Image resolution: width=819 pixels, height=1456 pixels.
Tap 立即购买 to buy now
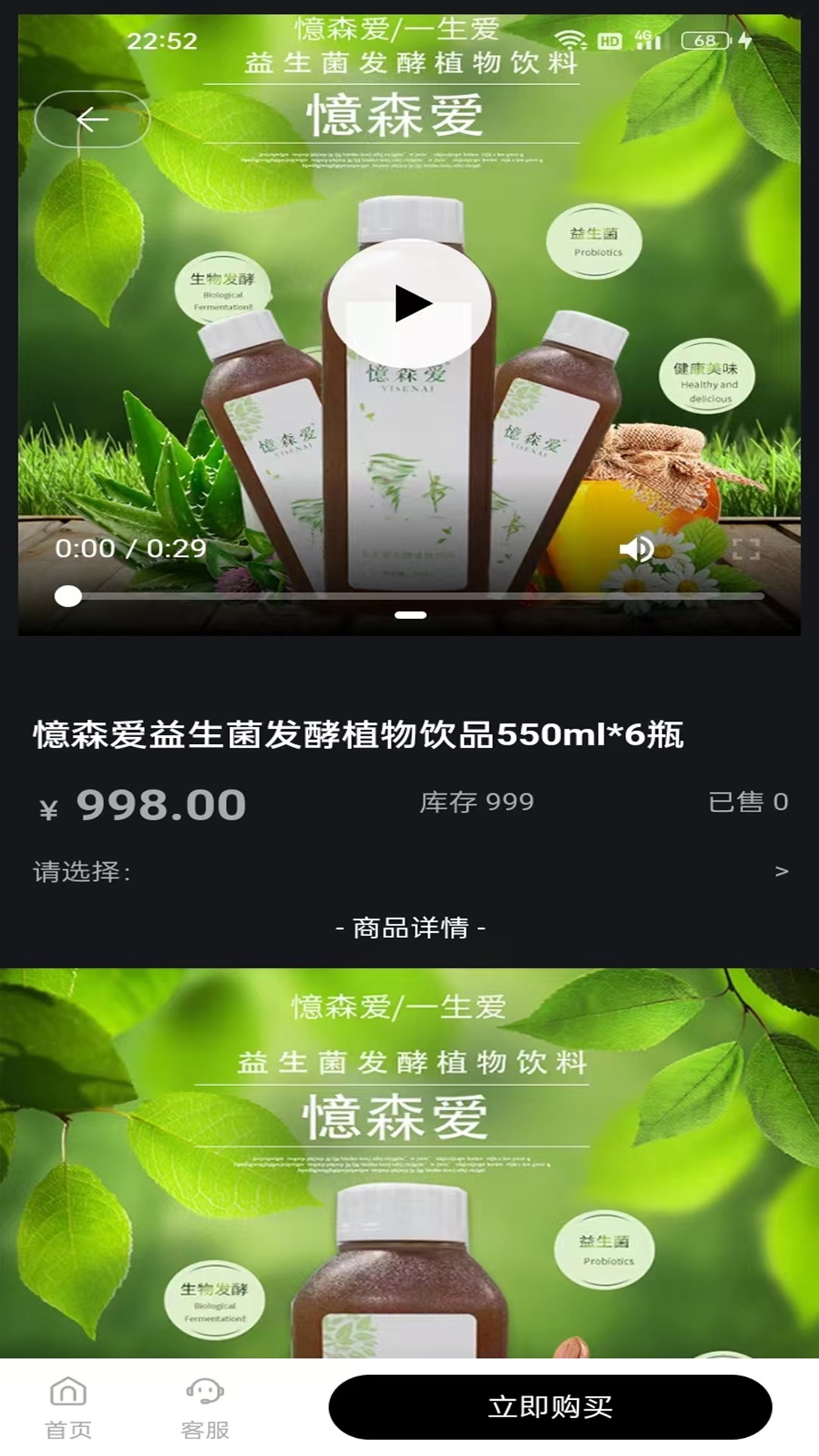[x=550, y=1407]
